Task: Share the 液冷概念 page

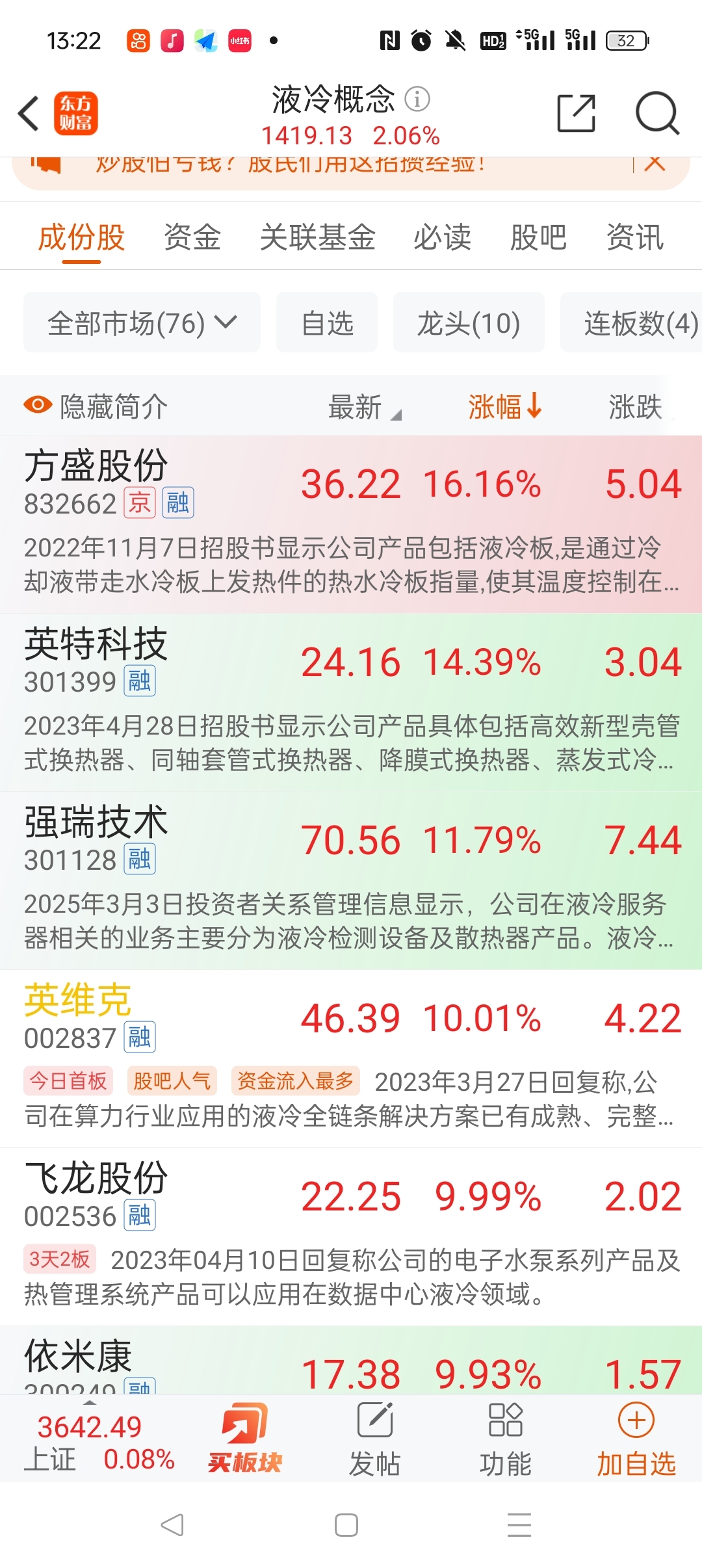Action: 576,113
